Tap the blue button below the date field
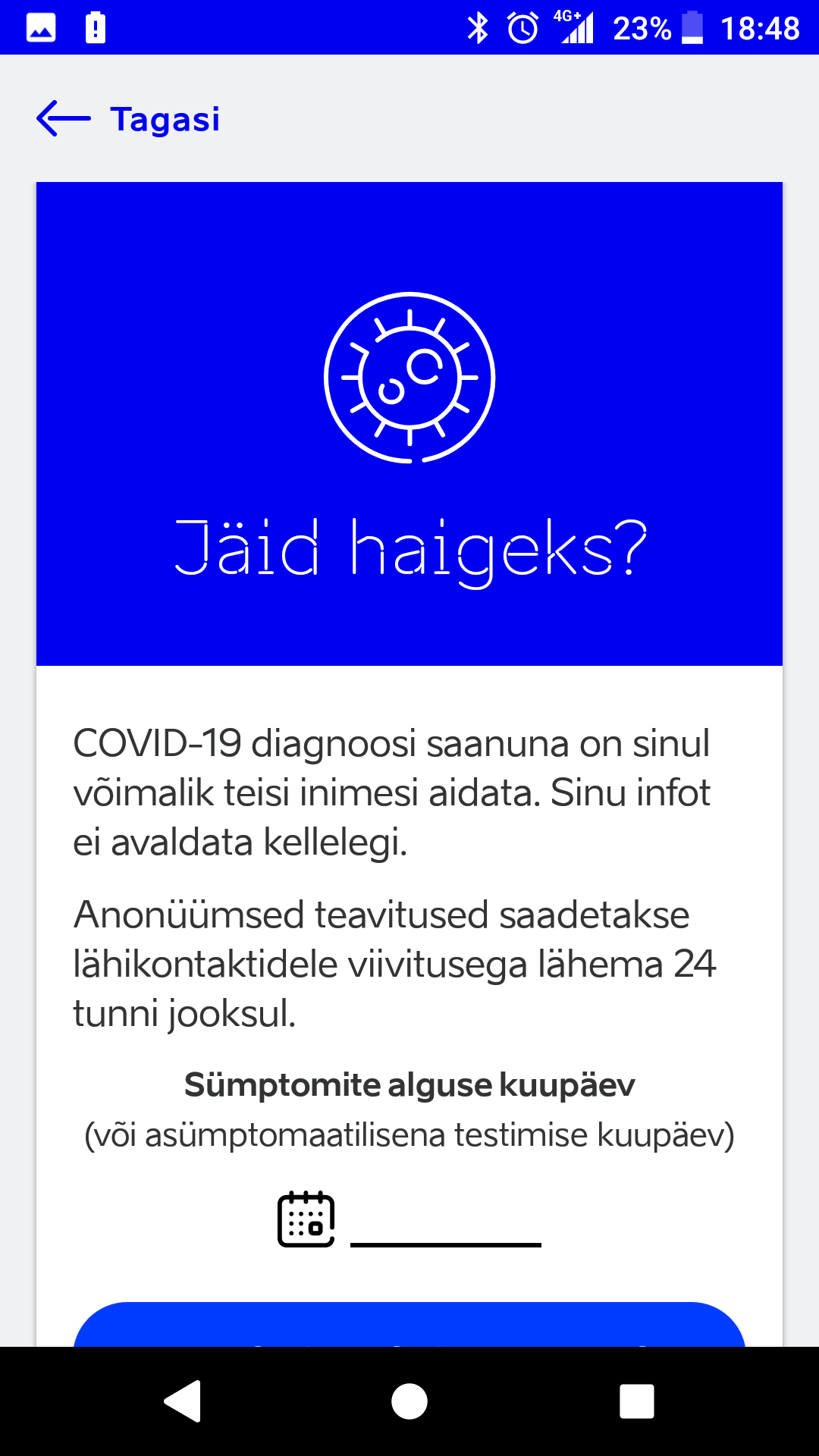 coord(409,1325)
